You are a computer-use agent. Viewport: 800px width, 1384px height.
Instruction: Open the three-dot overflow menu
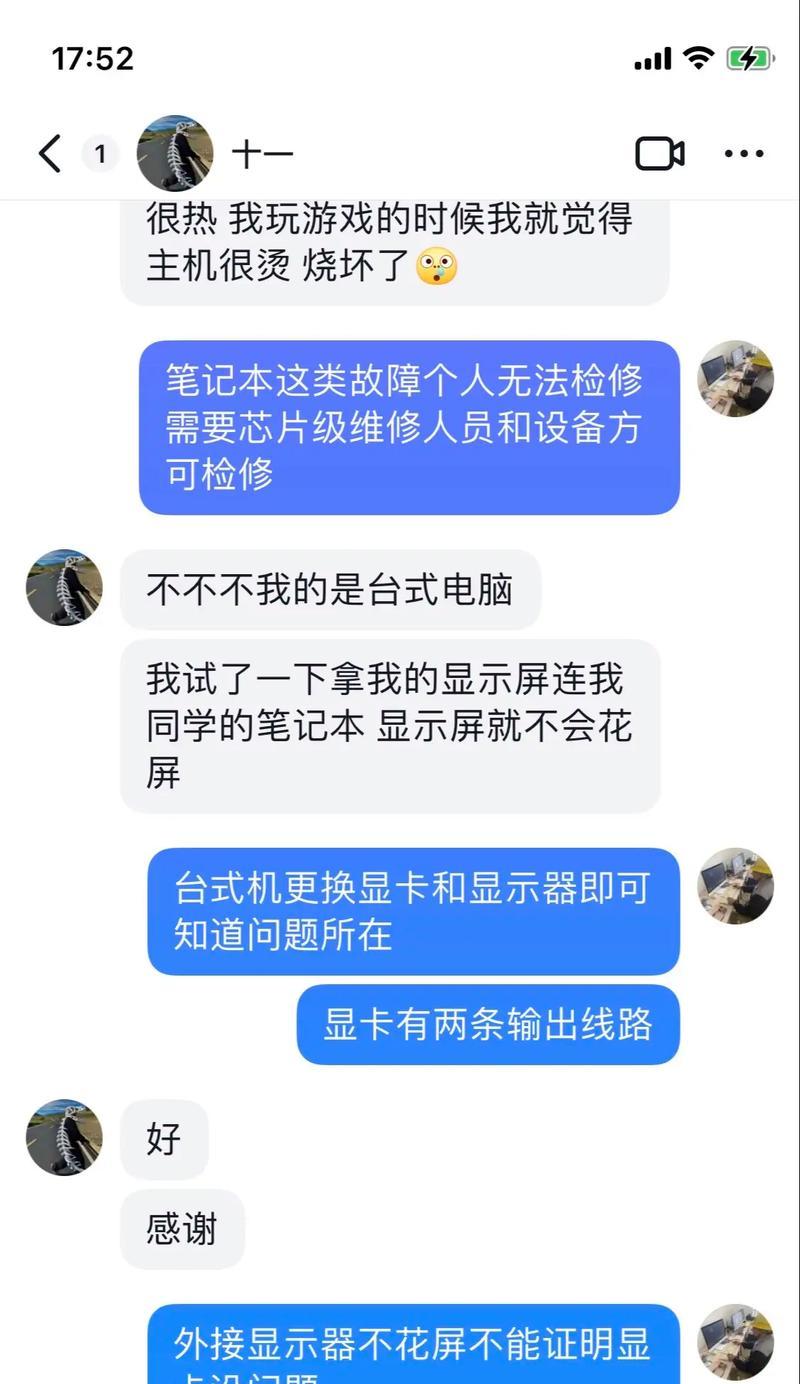[x=744, y=154]
